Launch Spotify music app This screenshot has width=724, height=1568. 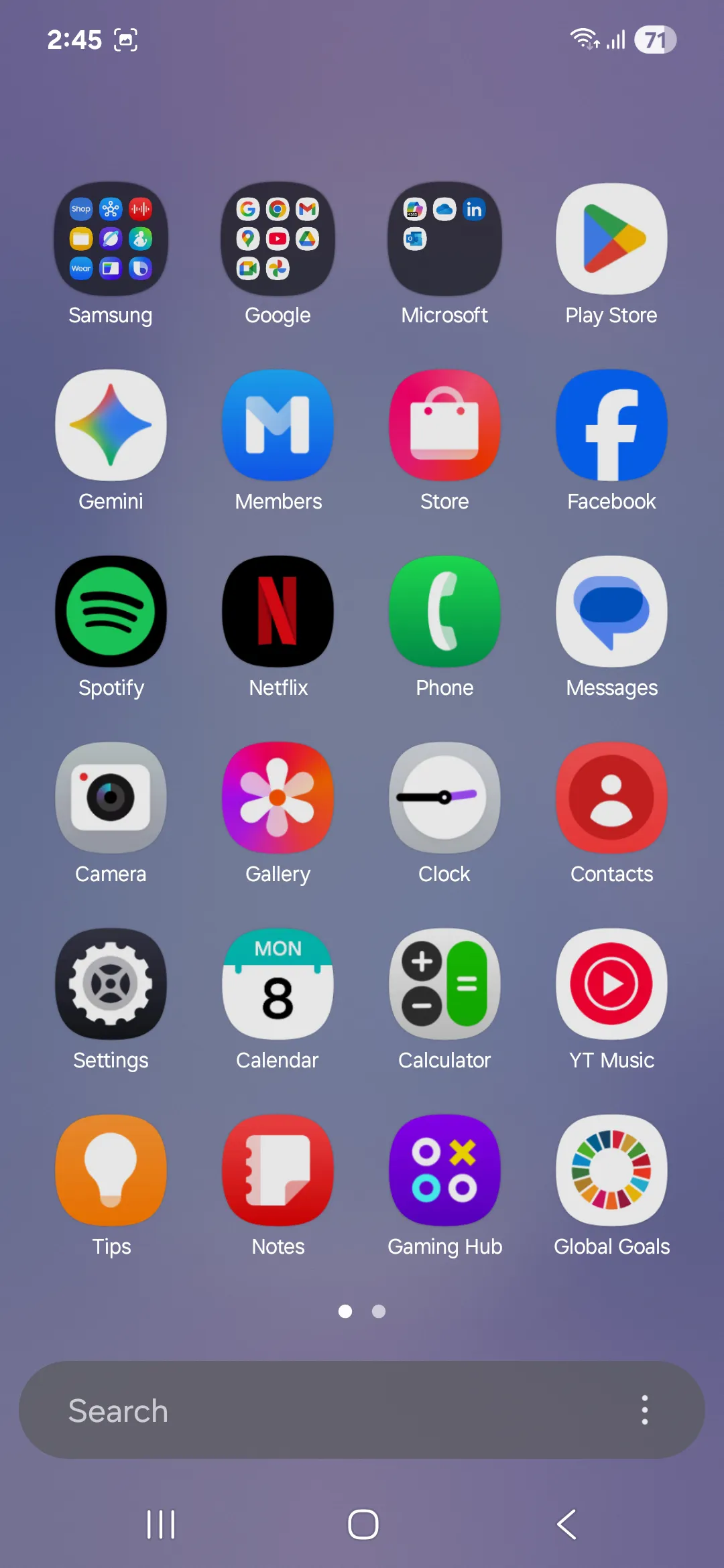pos(111,612)
